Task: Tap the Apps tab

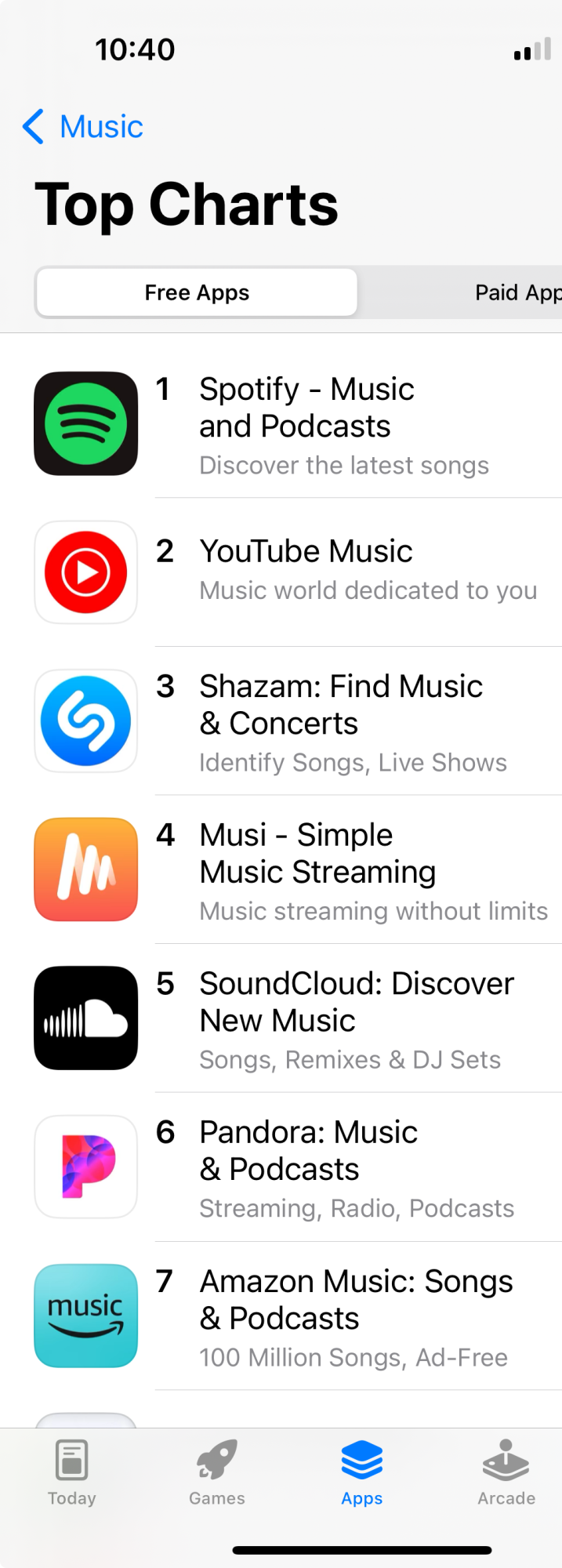Action: coord(362,1473)
